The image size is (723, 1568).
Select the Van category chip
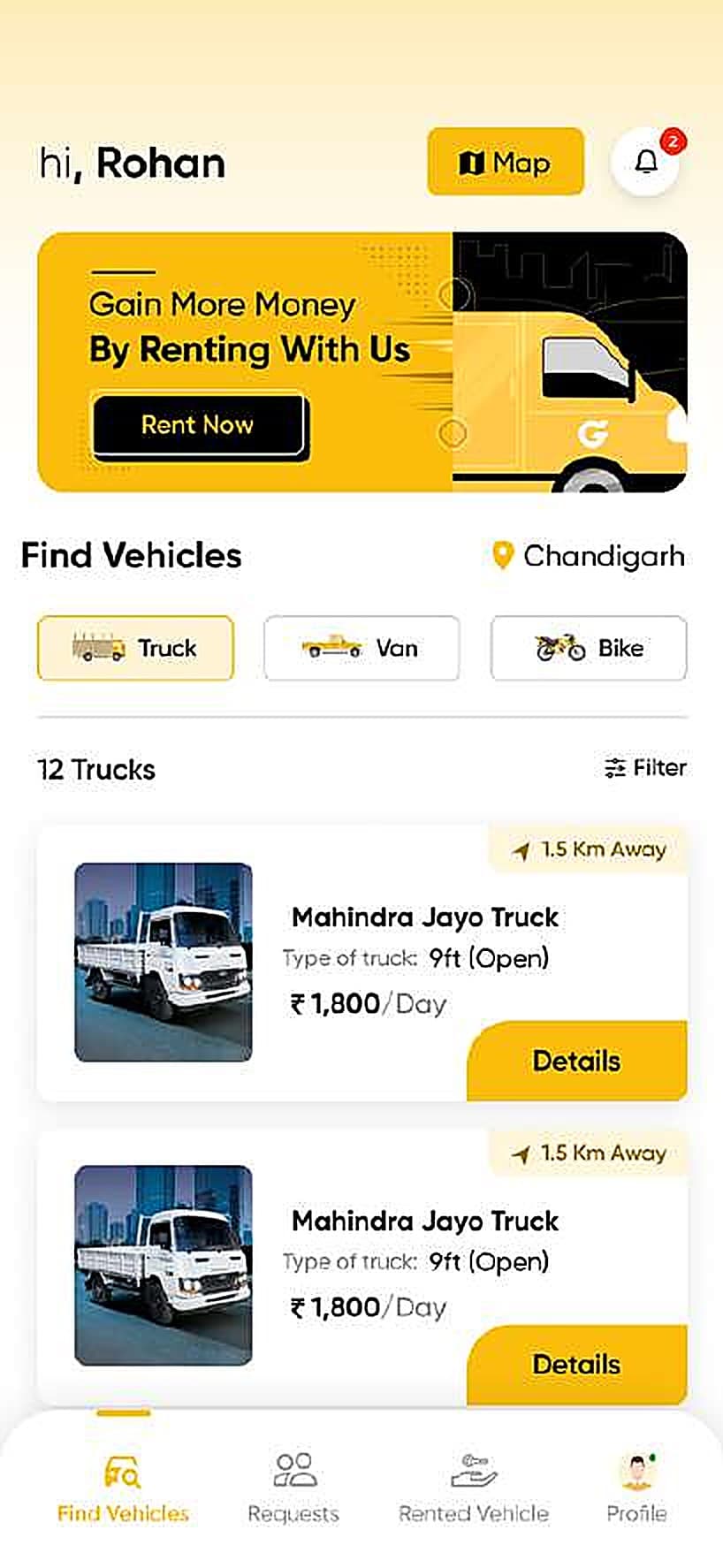click(x=361, y=648)
